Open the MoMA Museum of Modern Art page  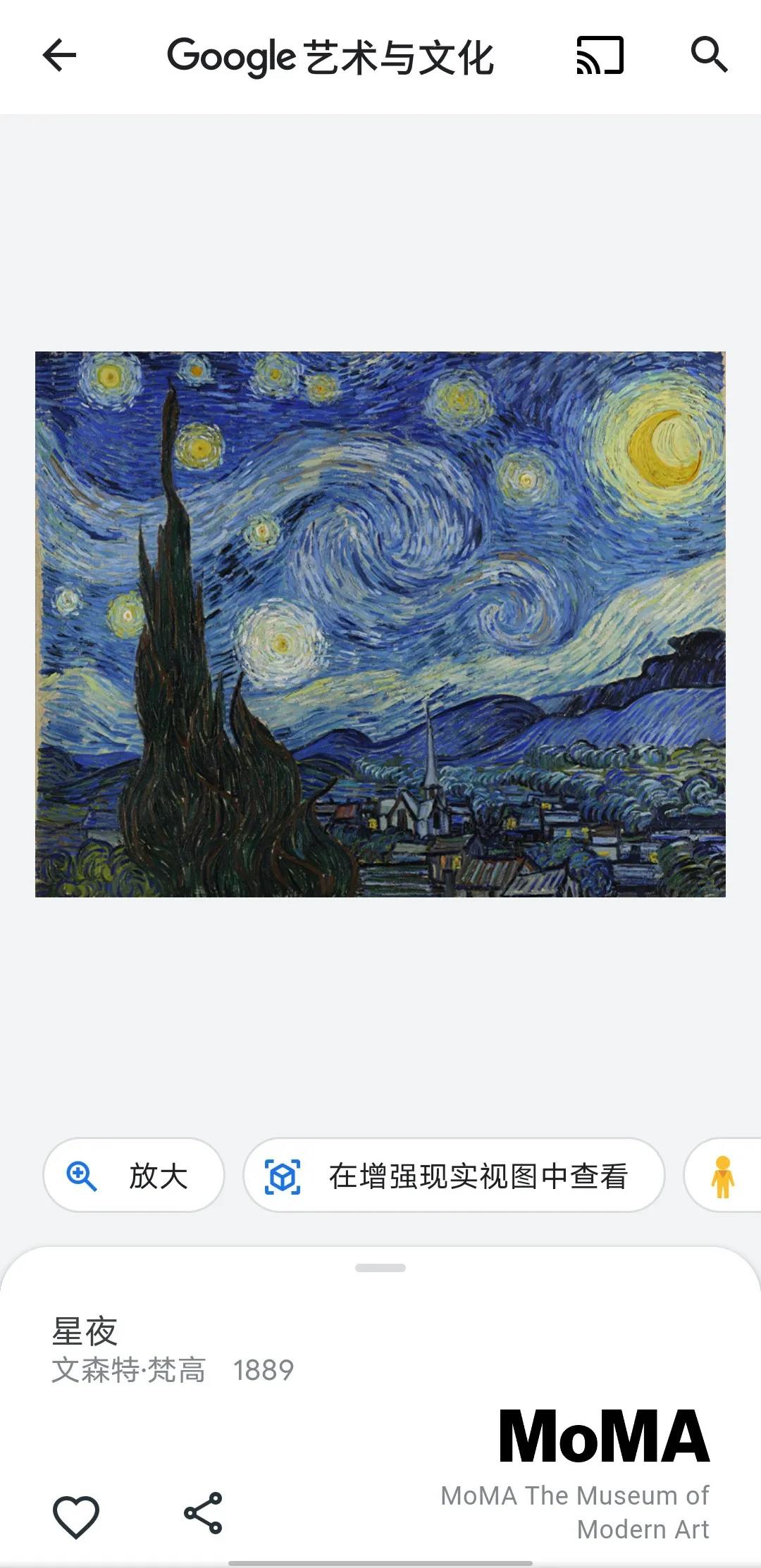click(x=603, y=1474)
